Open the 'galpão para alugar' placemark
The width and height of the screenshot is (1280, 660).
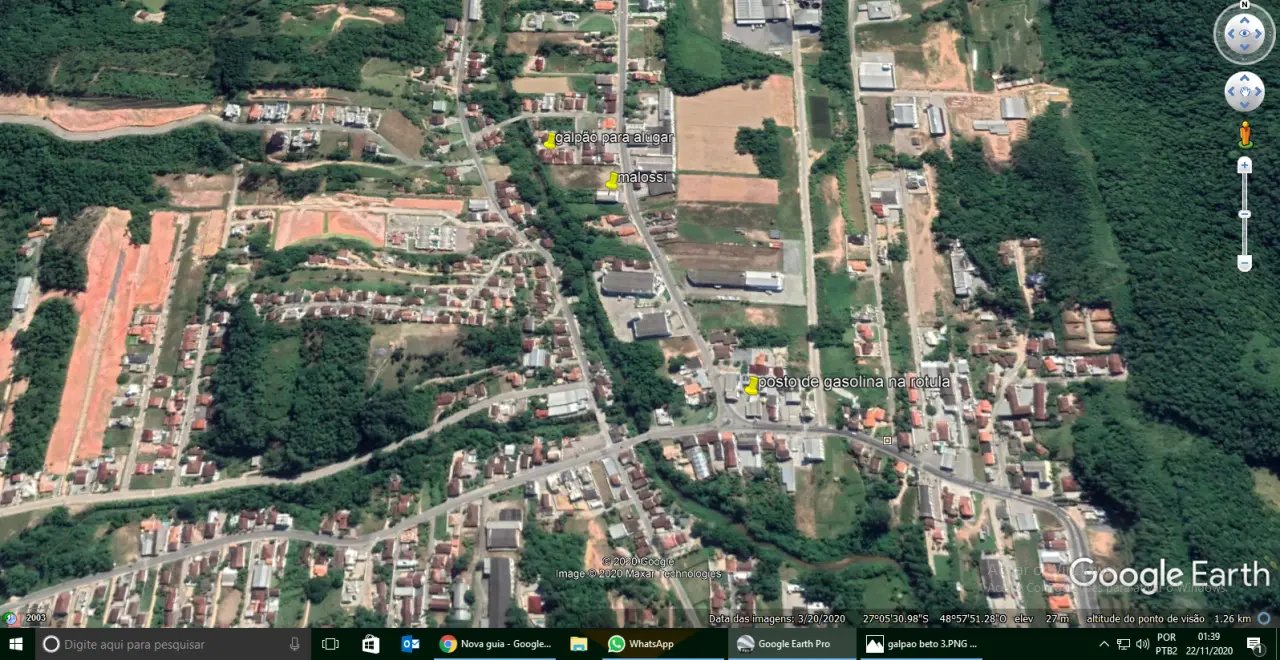pyautogui.click(x=549, y=141)
